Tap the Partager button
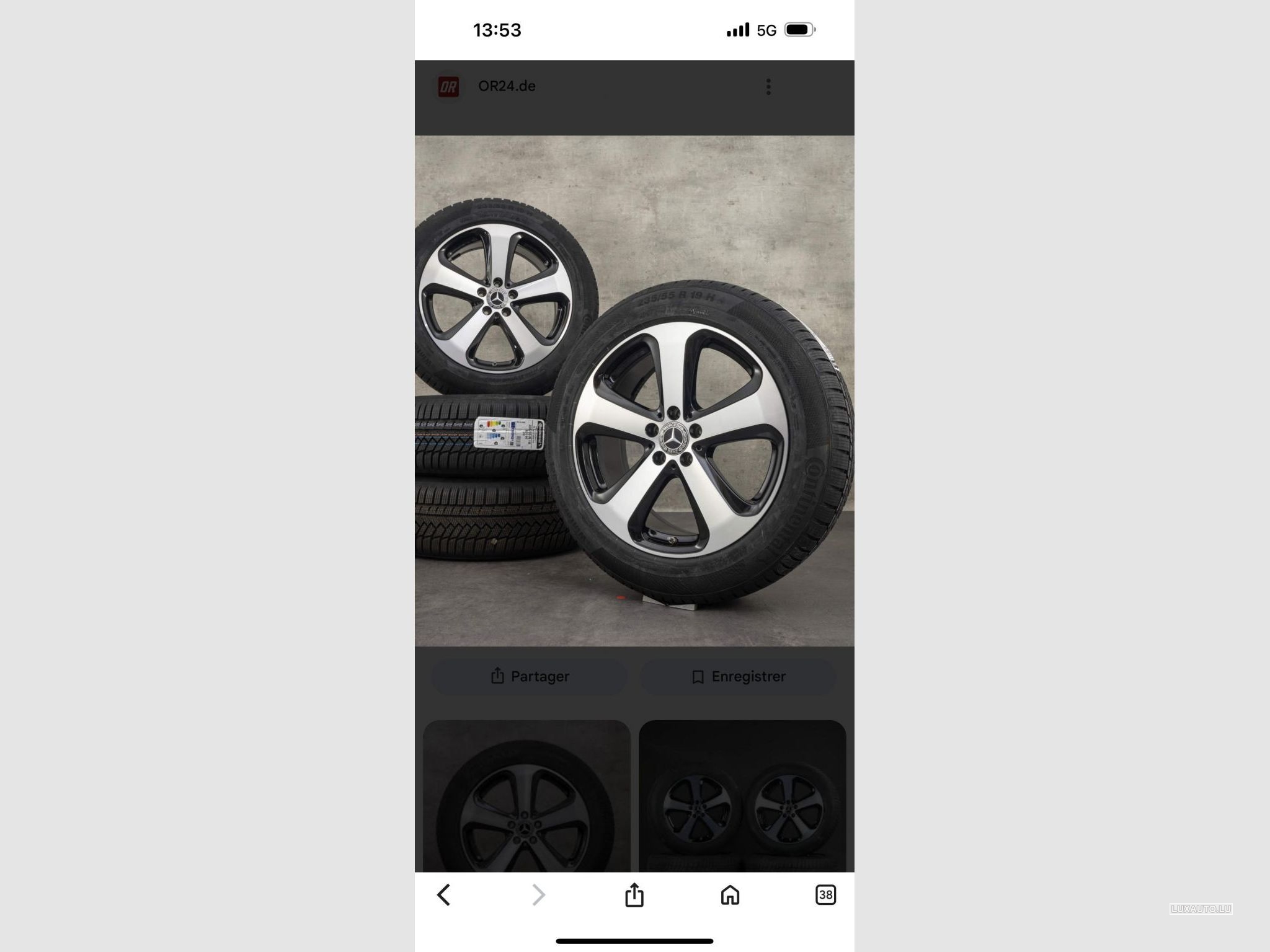 tap(529, 676)
